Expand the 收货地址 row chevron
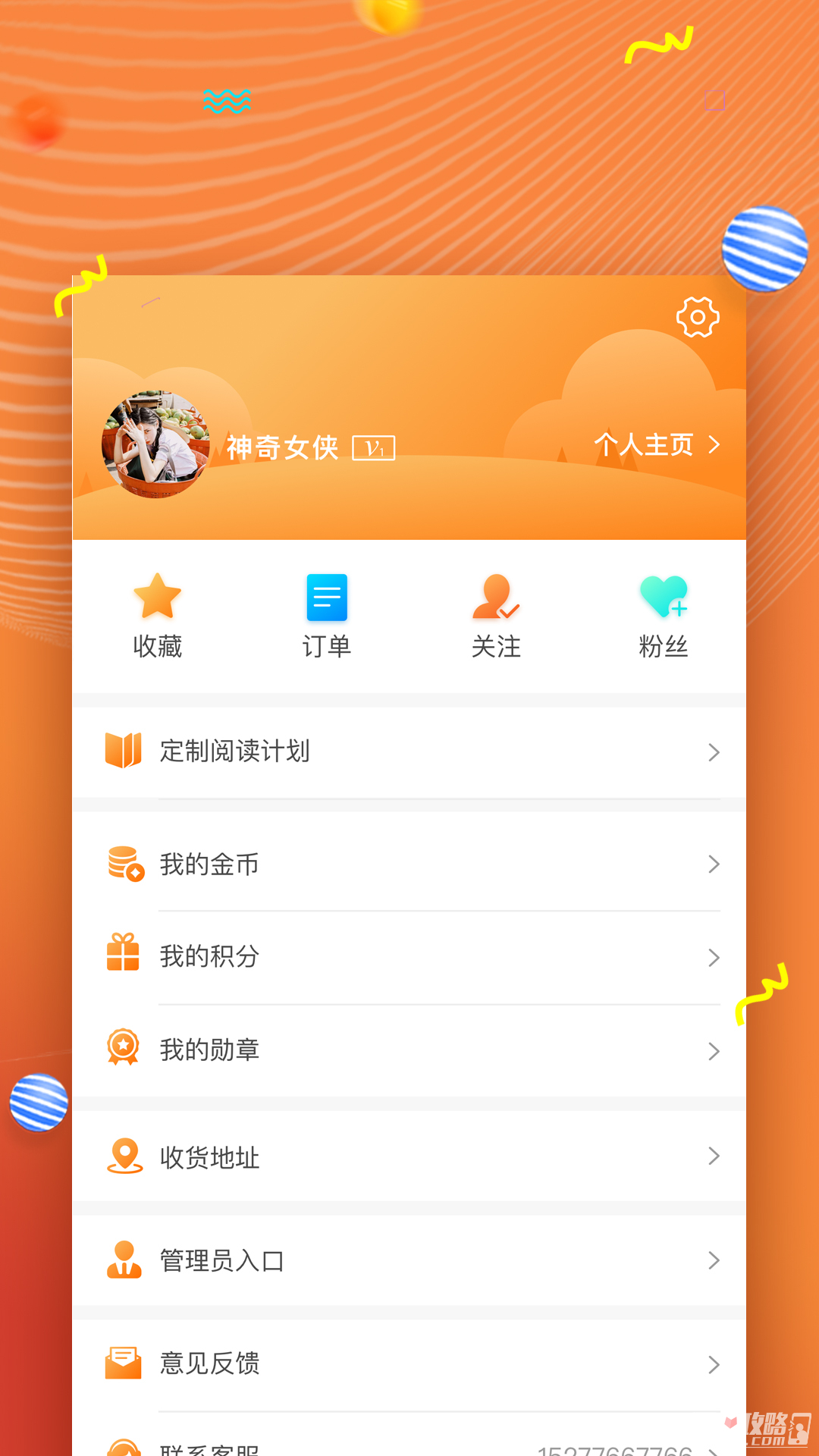819x1456 pixels. coord(714,1156)
